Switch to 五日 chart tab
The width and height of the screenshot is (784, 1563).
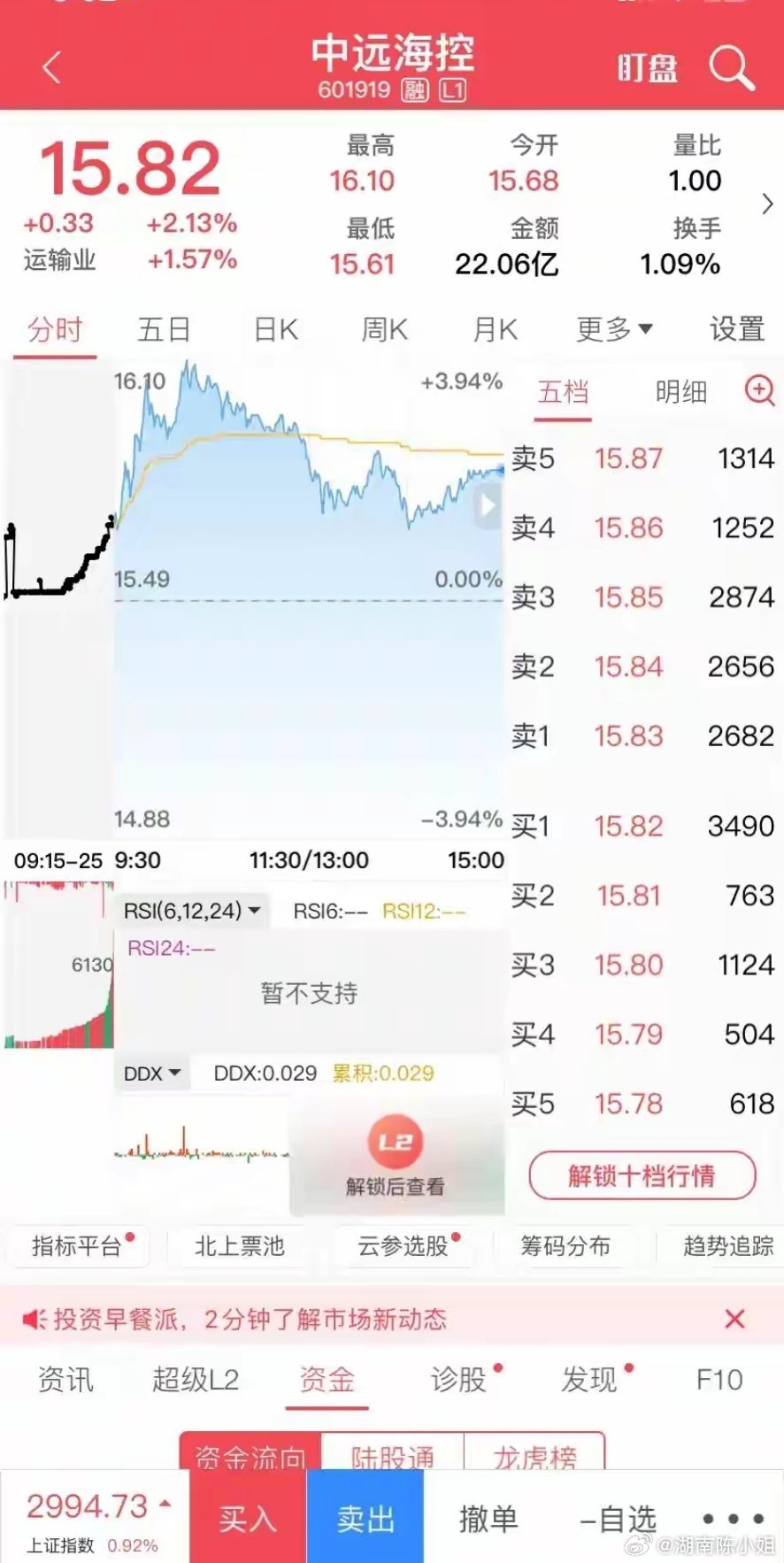point(164,330)
